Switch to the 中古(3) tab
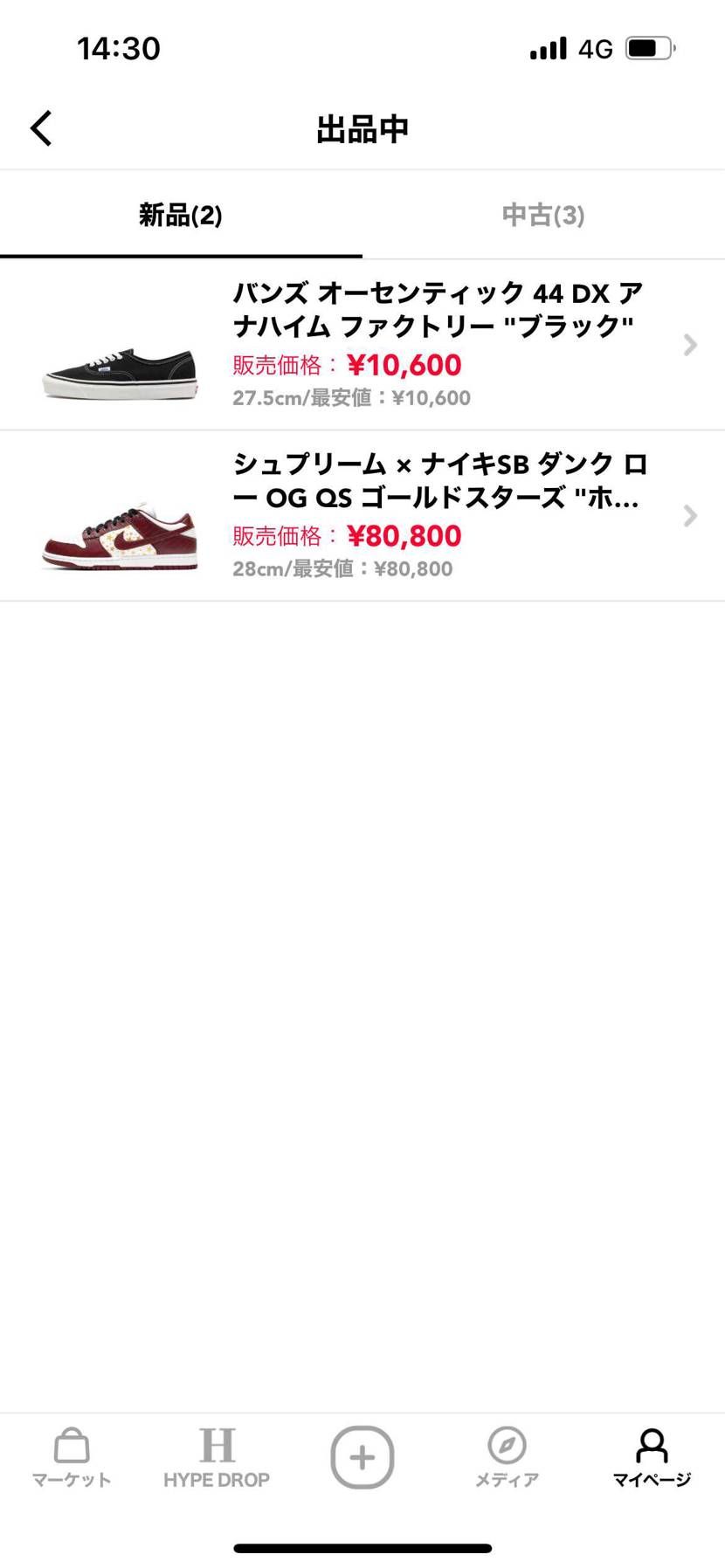Viewport: 725px width, 1568px height. (x=542, y=216)
